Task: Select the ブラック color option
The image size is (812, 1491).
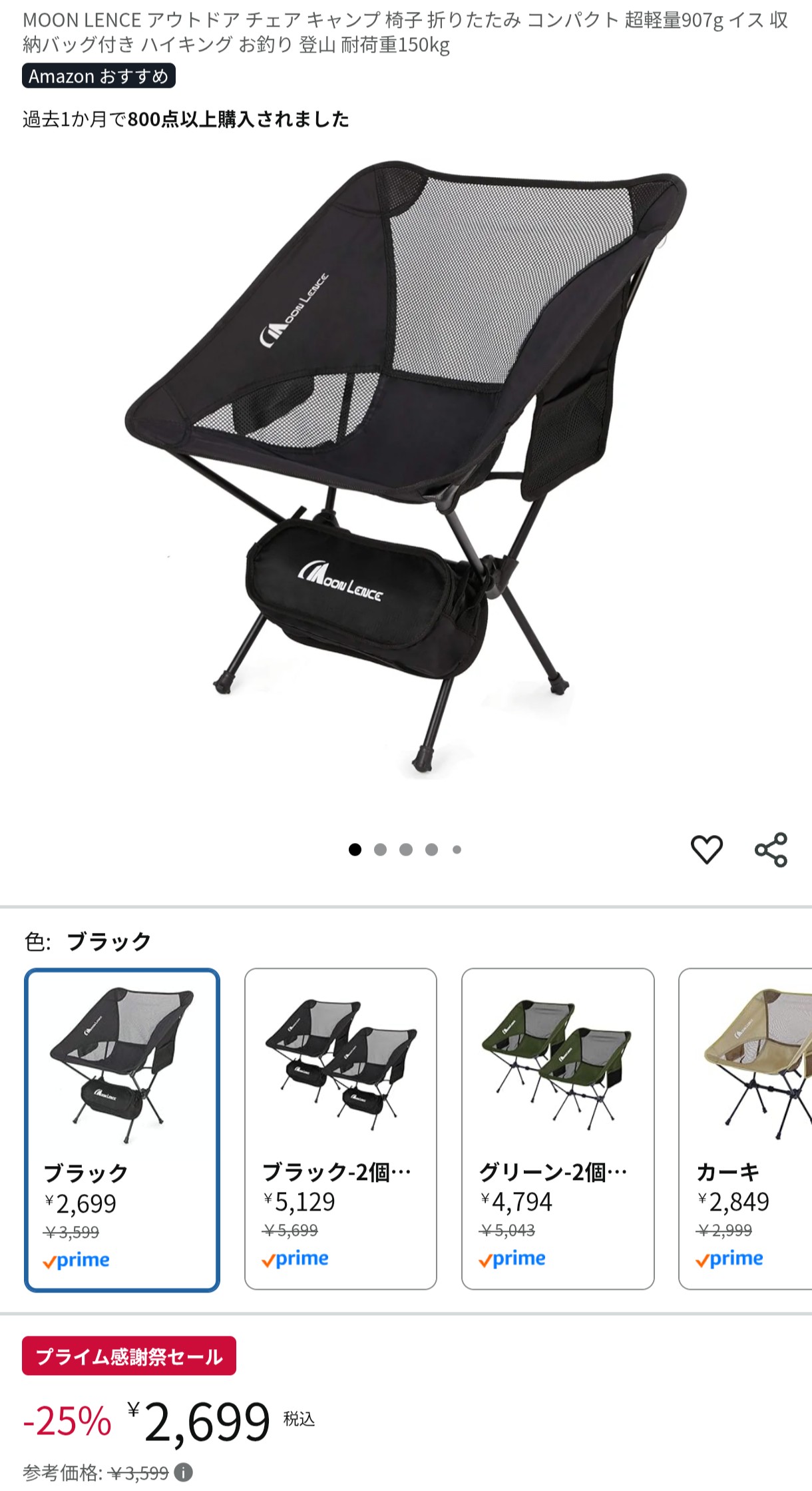Action: (x=122, y=1129)
